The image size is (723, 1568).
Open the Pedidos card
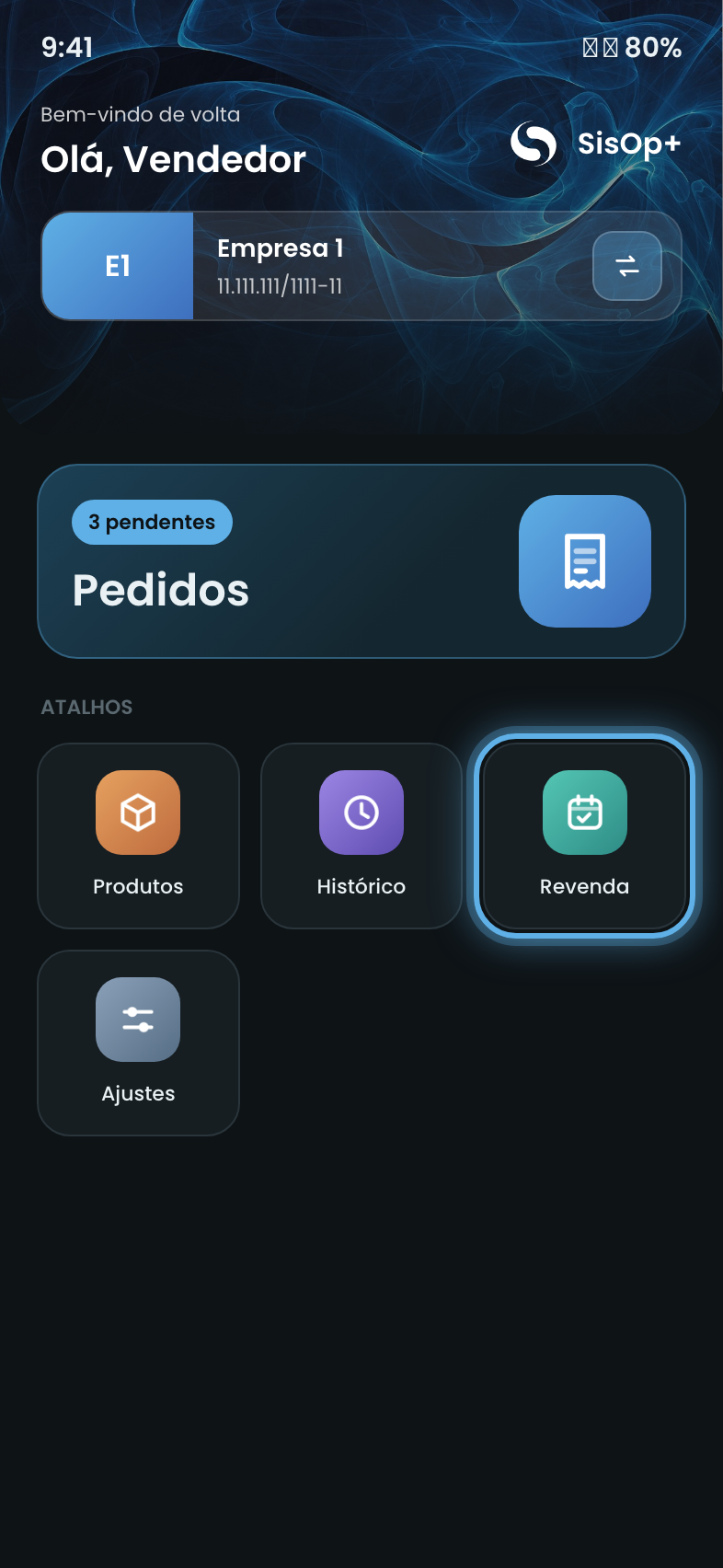361,561
